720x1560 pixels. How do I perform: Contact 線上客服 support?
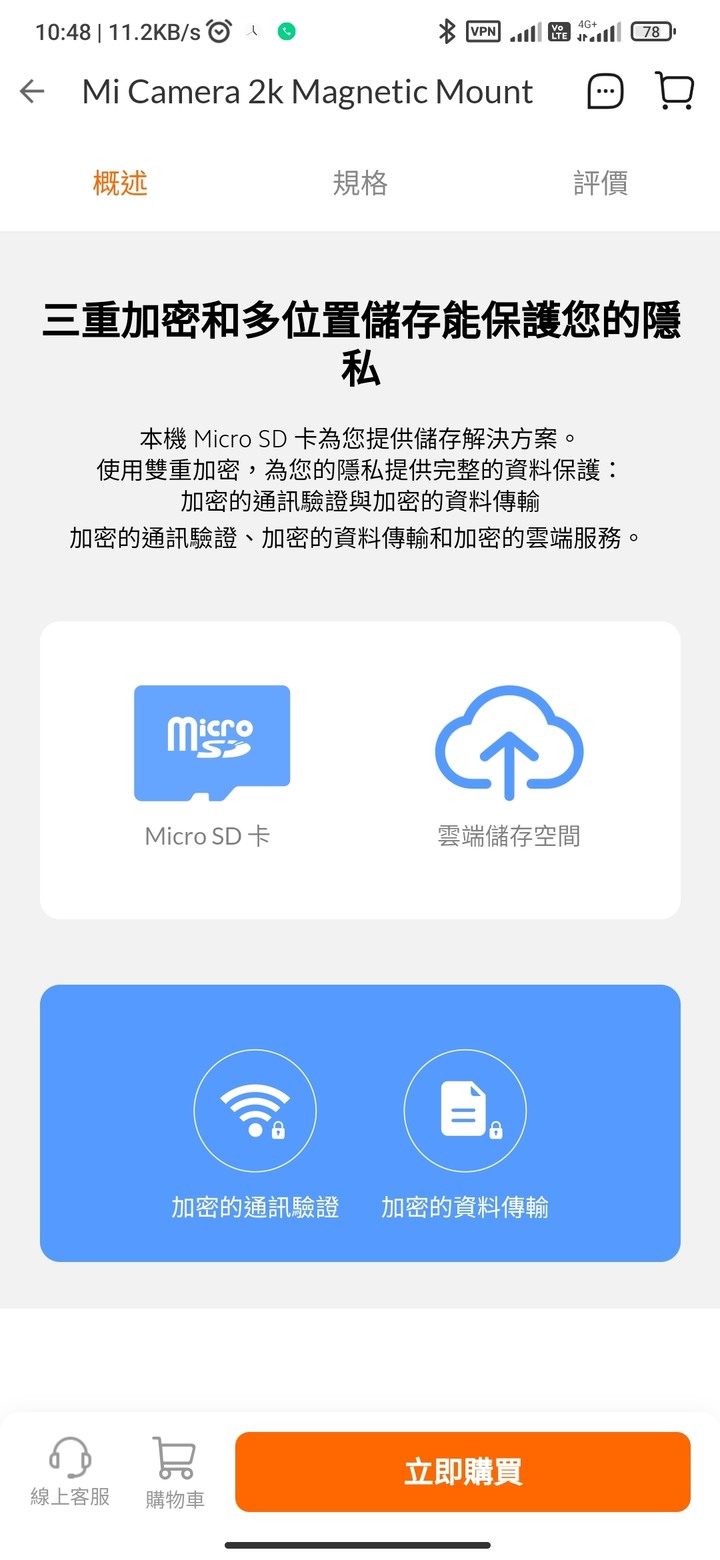[70, 1471]
